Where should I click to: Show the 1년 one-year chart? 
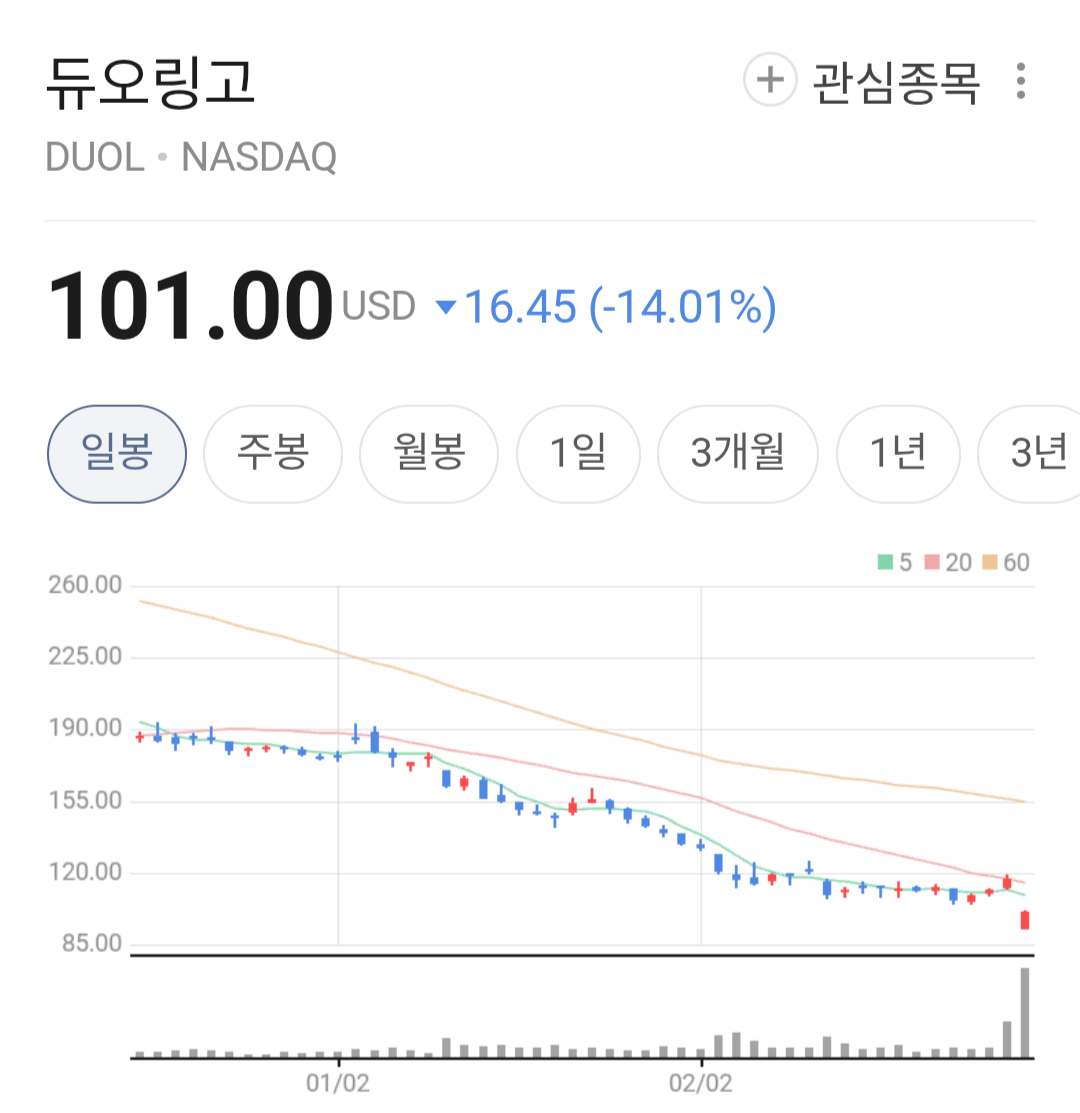(x=898, y=454)
